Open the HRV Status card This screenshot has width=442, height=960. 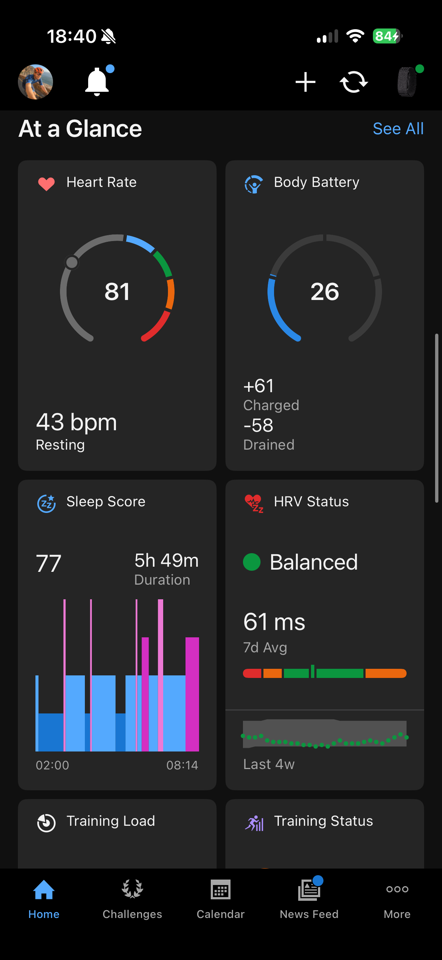[324, 635]
